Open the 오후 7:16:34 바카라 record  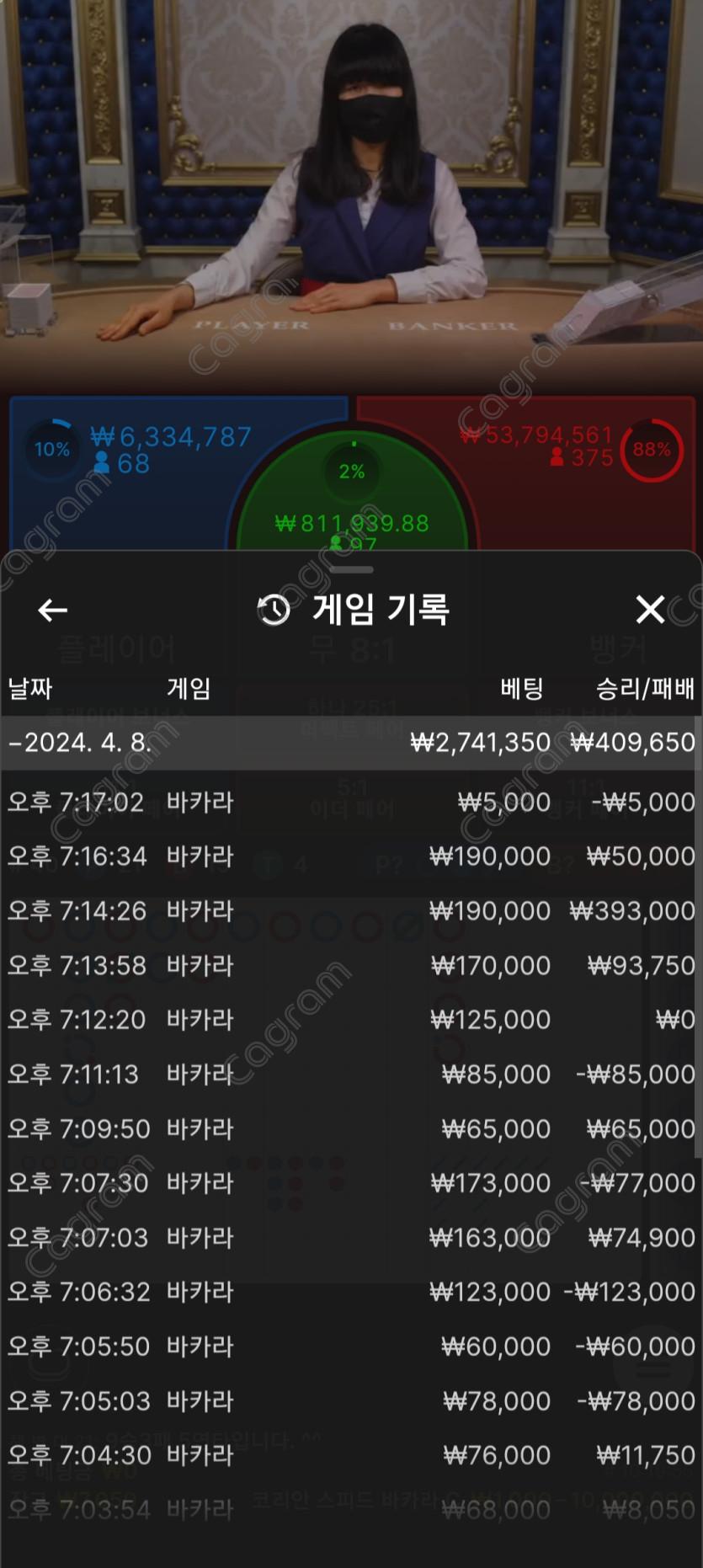click(351, 856)
